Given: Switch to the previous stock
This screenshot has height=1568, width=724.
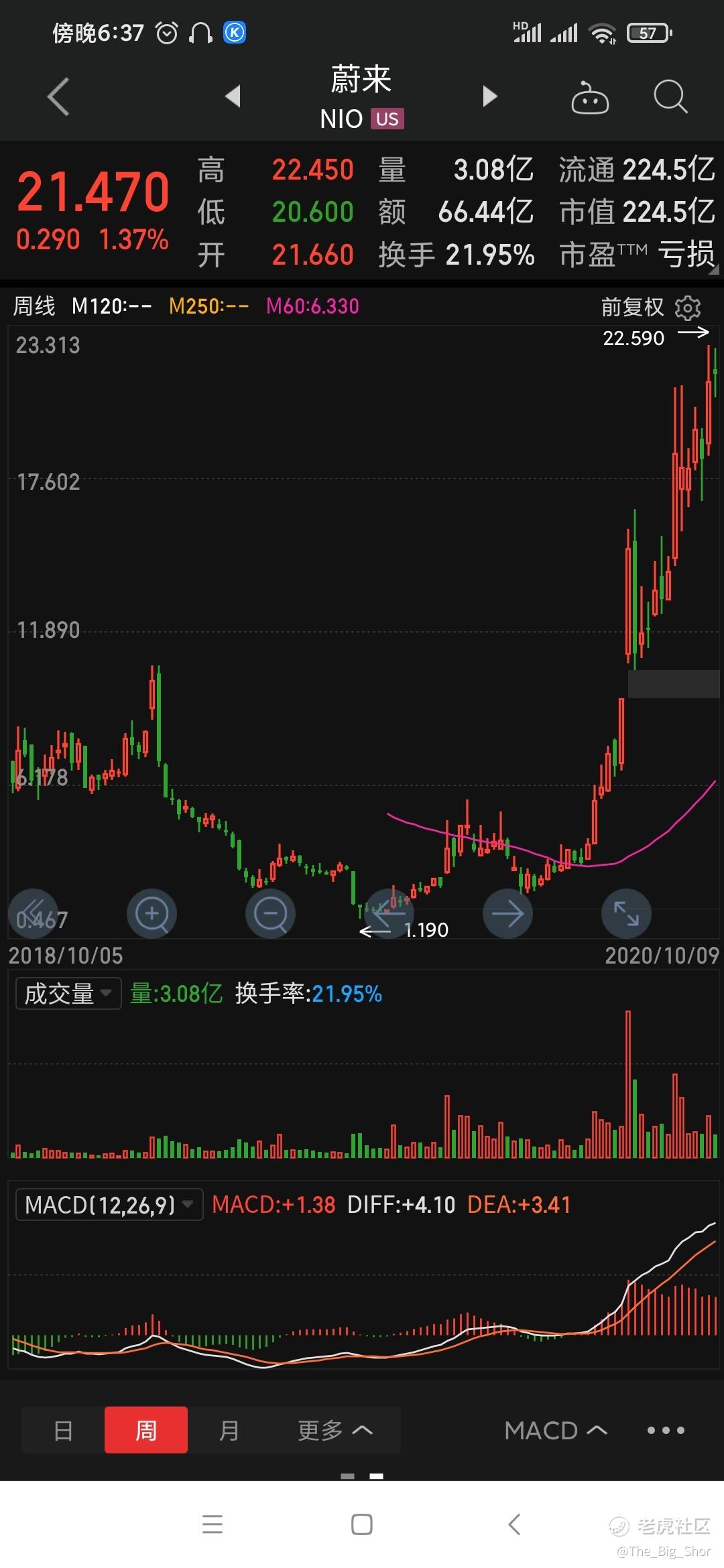Looking at the screenshot, I should (233, 96).
